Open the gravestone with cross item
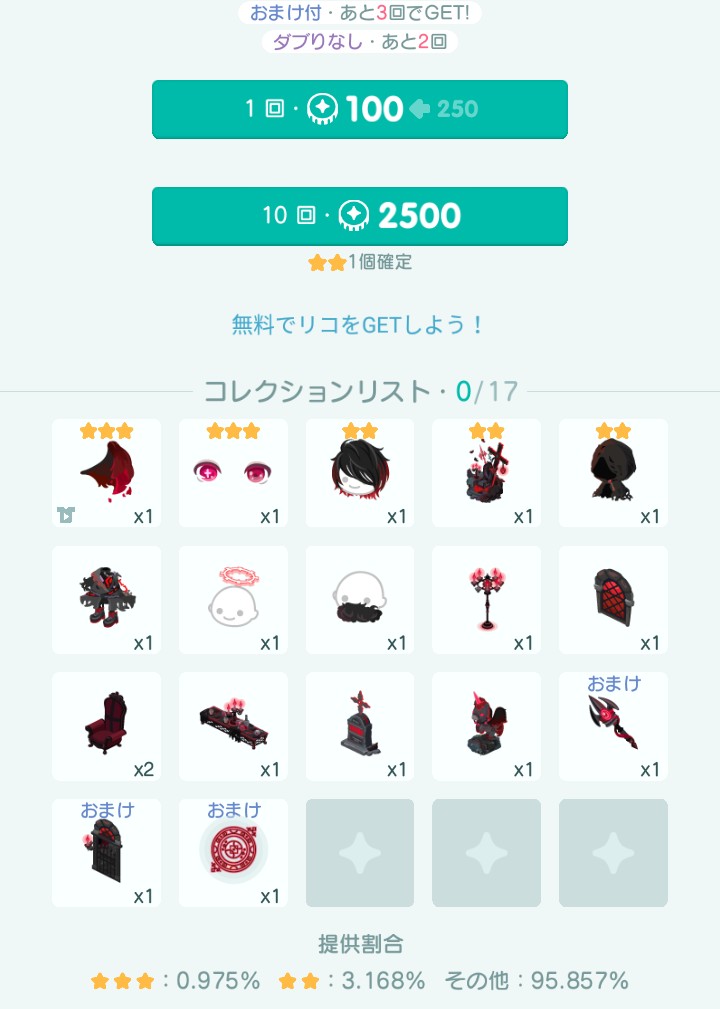The image size is (720, 1009). pyautogui.click(x=360, y=727)
